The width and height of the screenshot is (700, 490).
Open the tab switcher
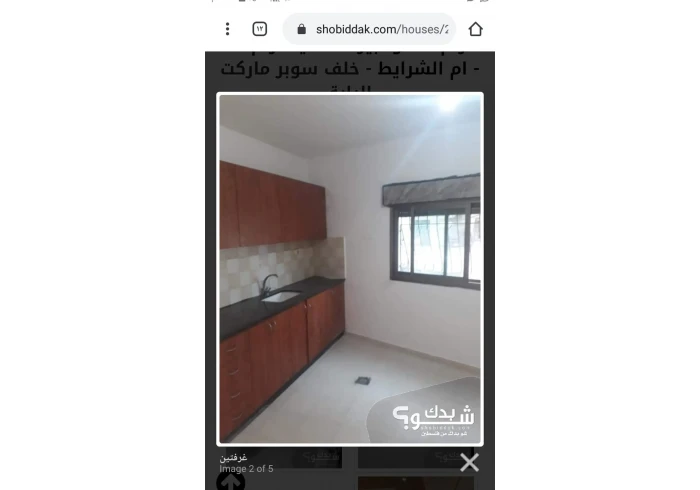(260, 29)
